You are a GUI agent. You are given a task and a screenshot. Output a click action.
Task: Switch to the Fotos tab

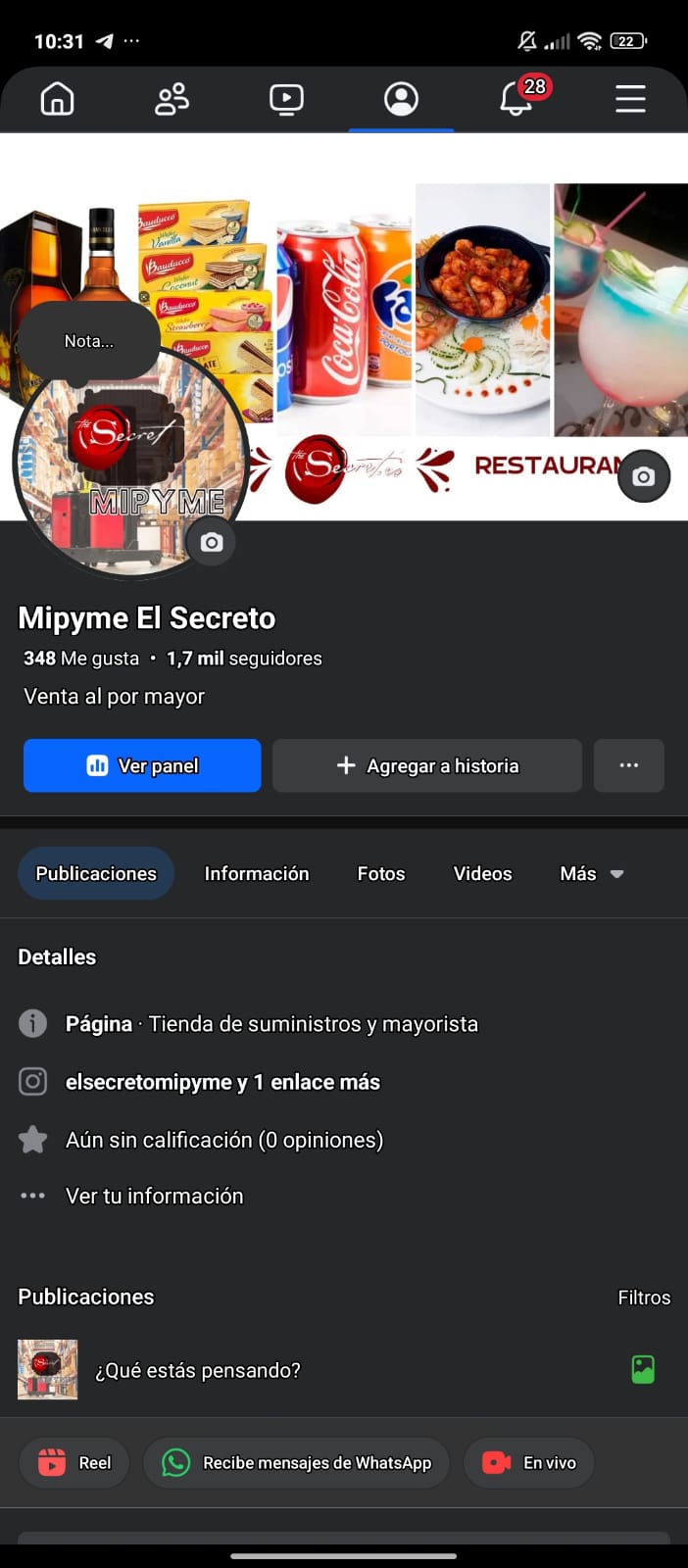click(x=380, y=873)
